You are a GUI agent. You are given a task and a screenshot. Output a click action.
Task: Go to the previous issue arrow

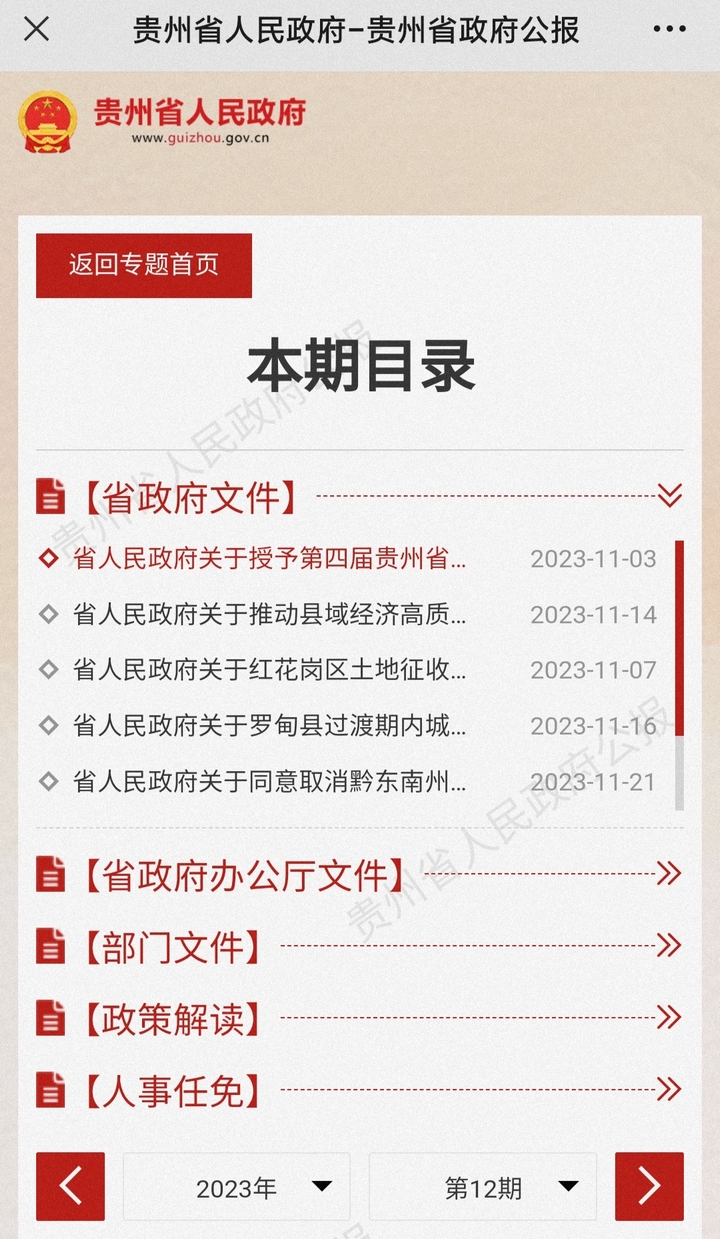[x=70, y=1187]
